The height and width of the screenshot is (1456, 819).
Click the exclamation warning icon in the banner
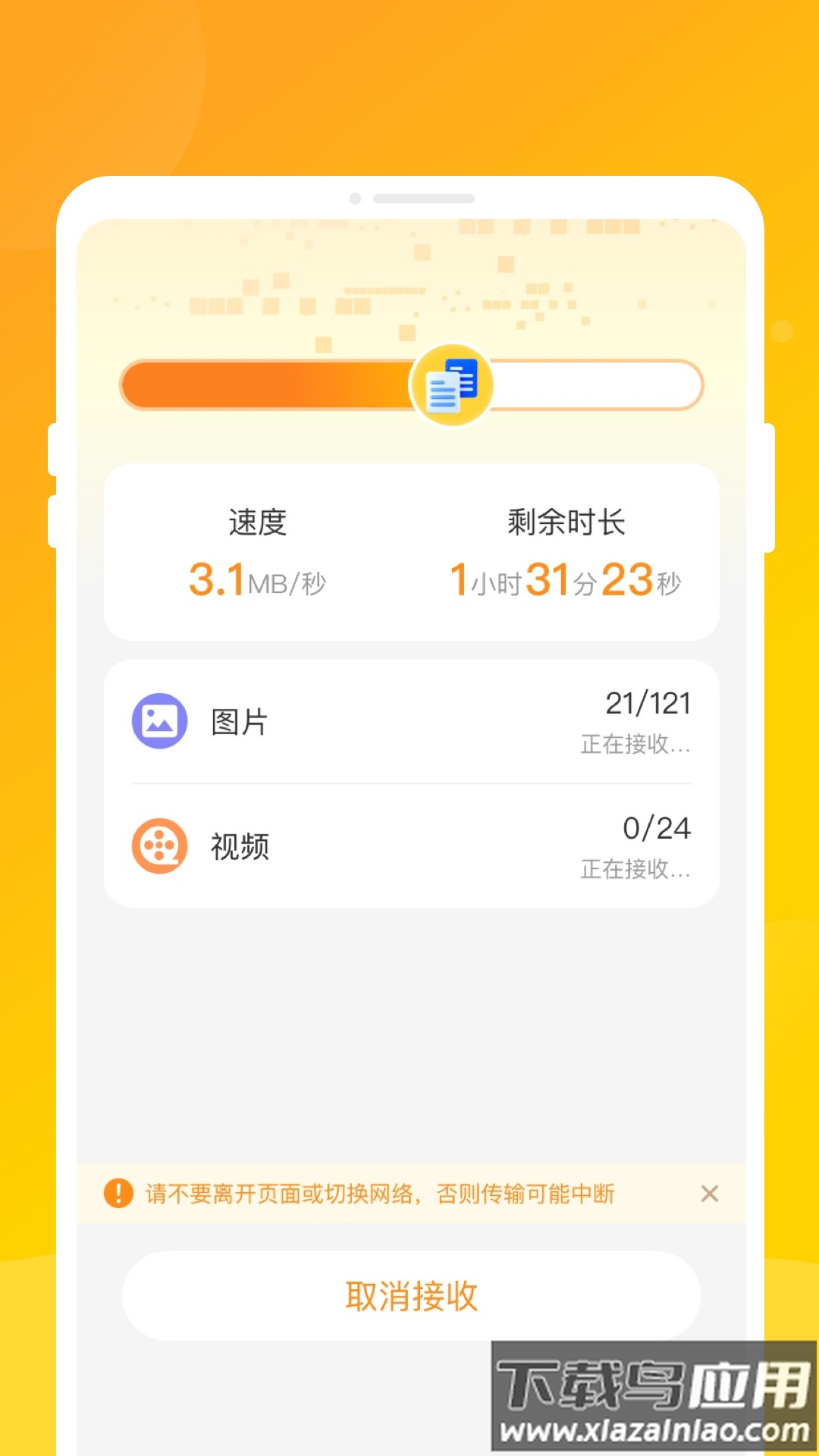click(118, 1194)
